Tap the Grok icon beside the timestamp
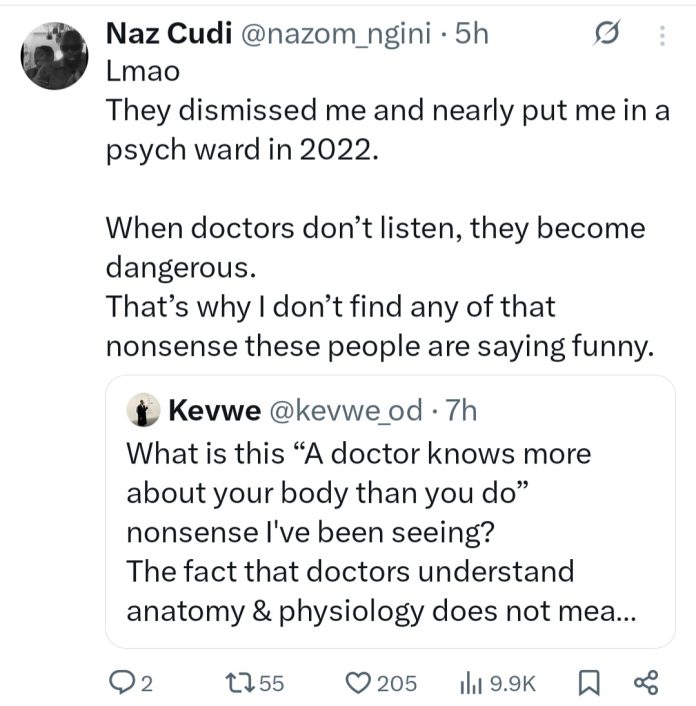Viewport: 696px width, 706px height. pyautogui.click(x=606, y=35)
